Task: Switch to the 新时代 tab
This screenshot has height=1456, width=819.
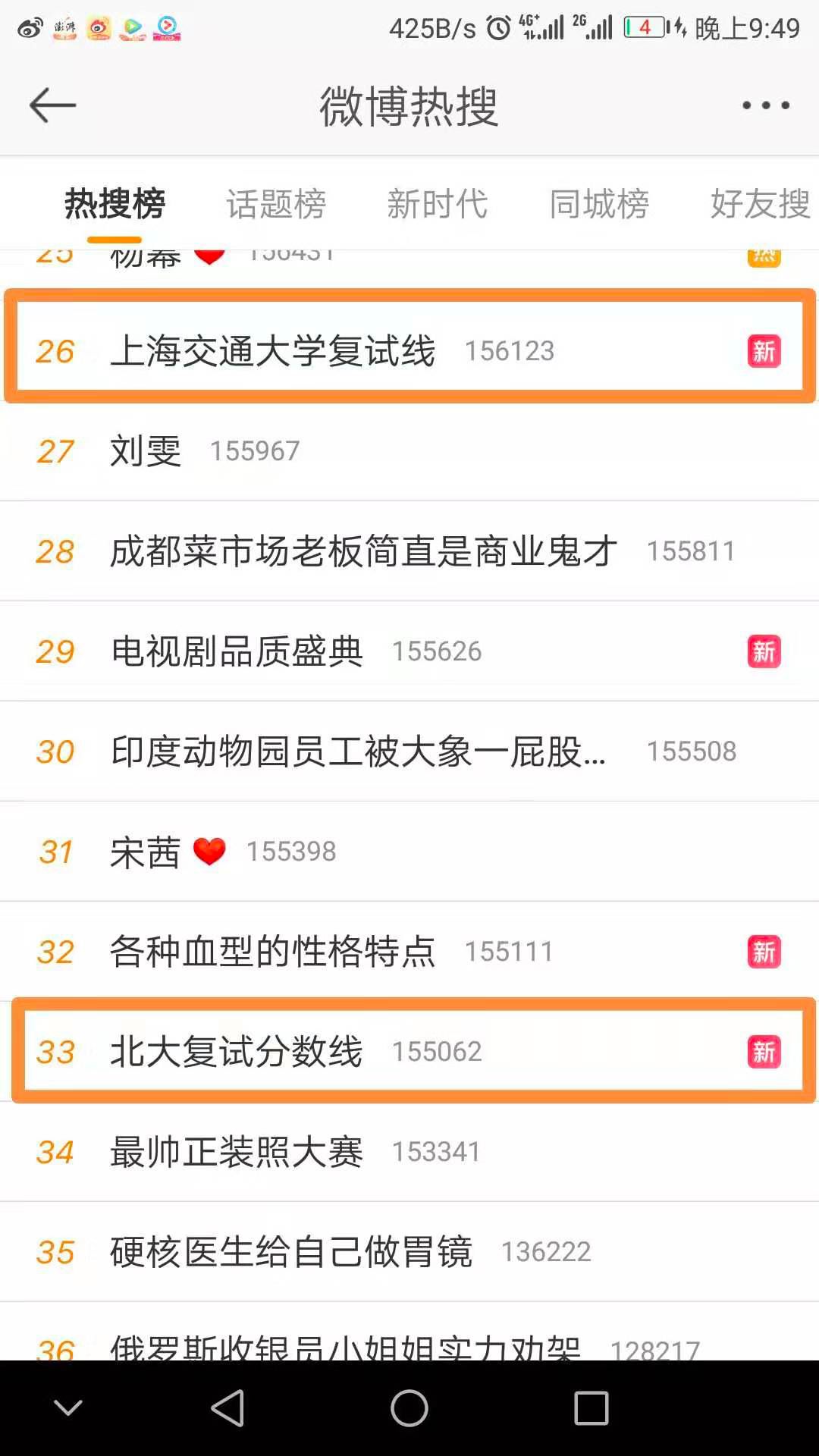Action: 438,203
